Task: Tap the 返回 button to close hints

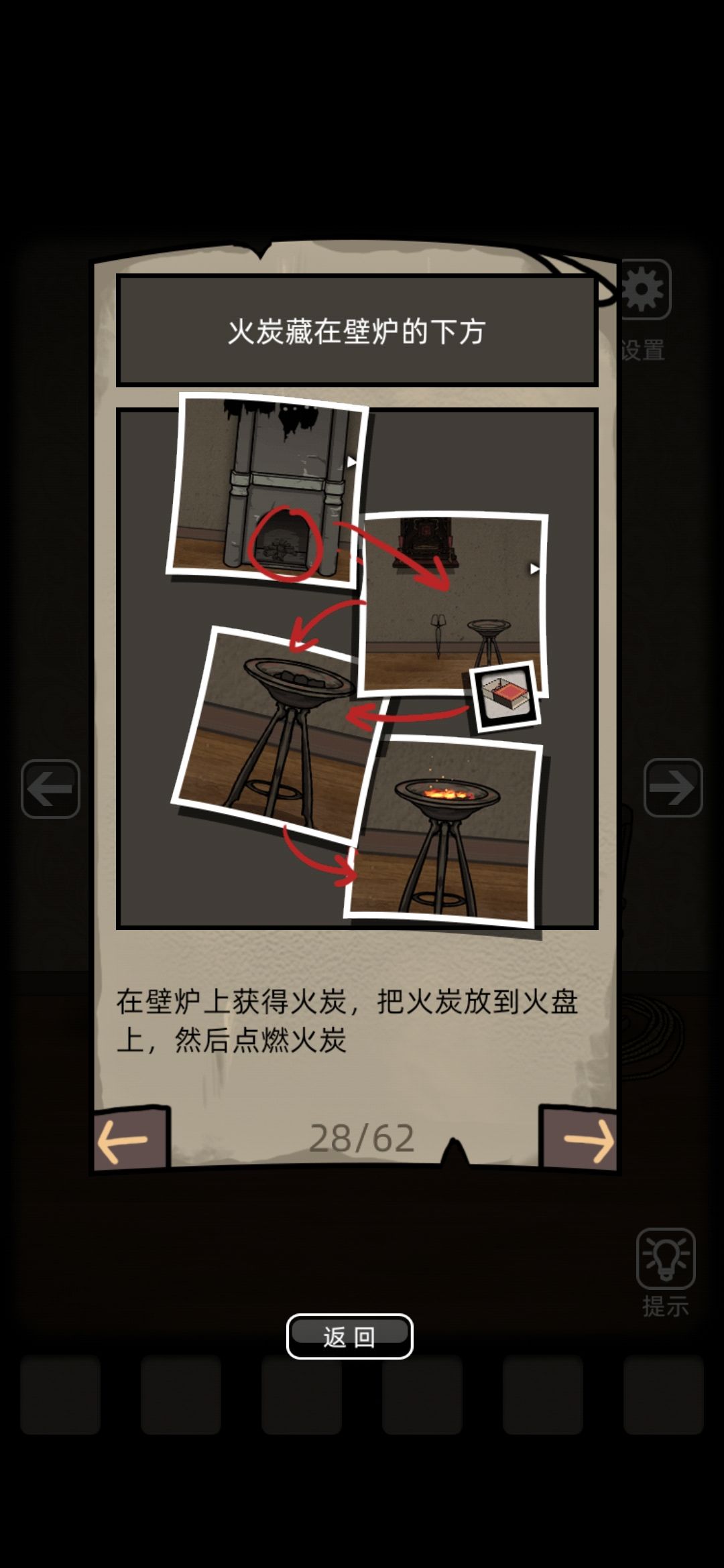Action: click(349, 1336)
